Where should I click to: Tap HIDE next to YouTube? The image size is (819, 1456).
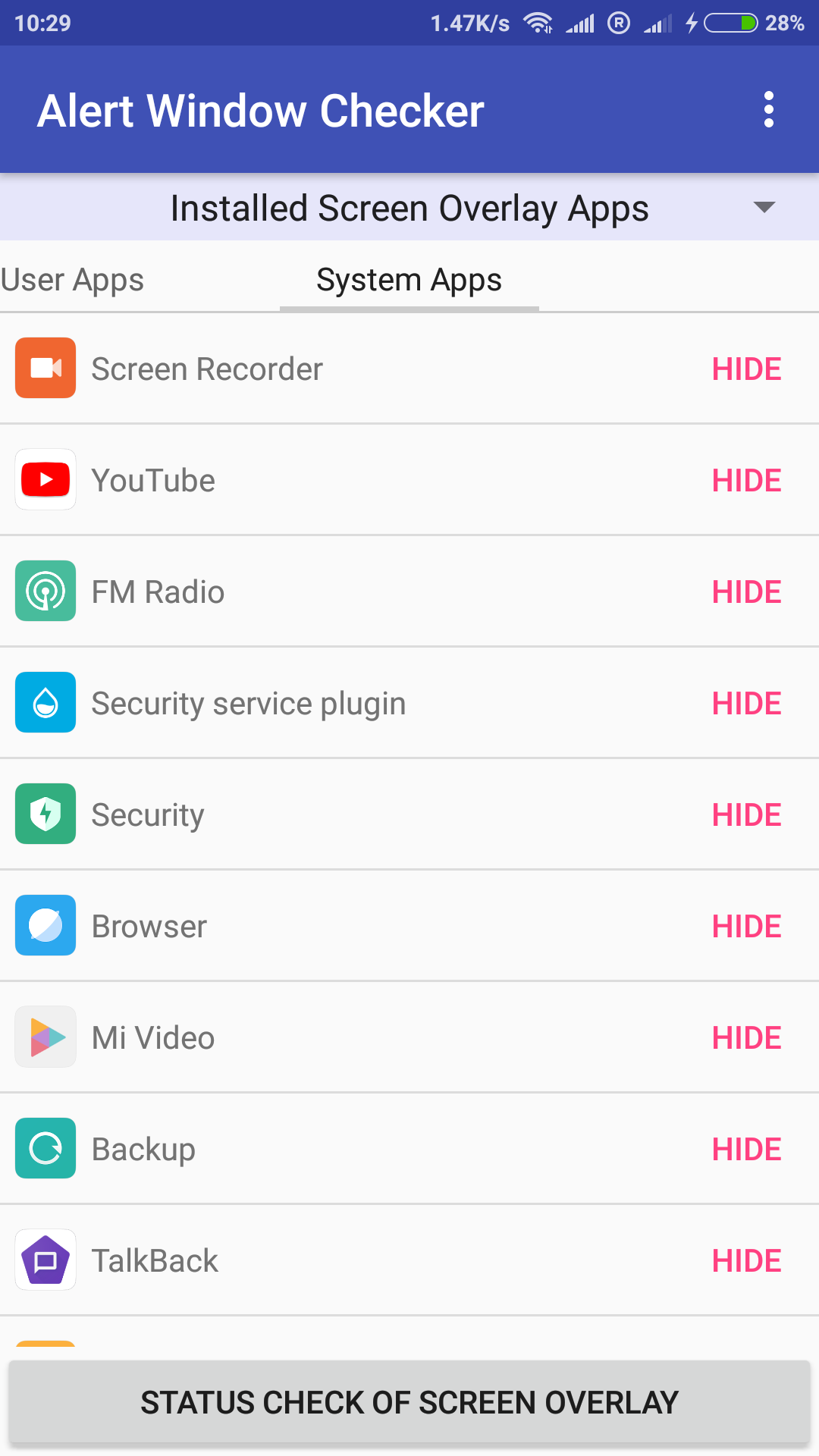tap(746, 481)
